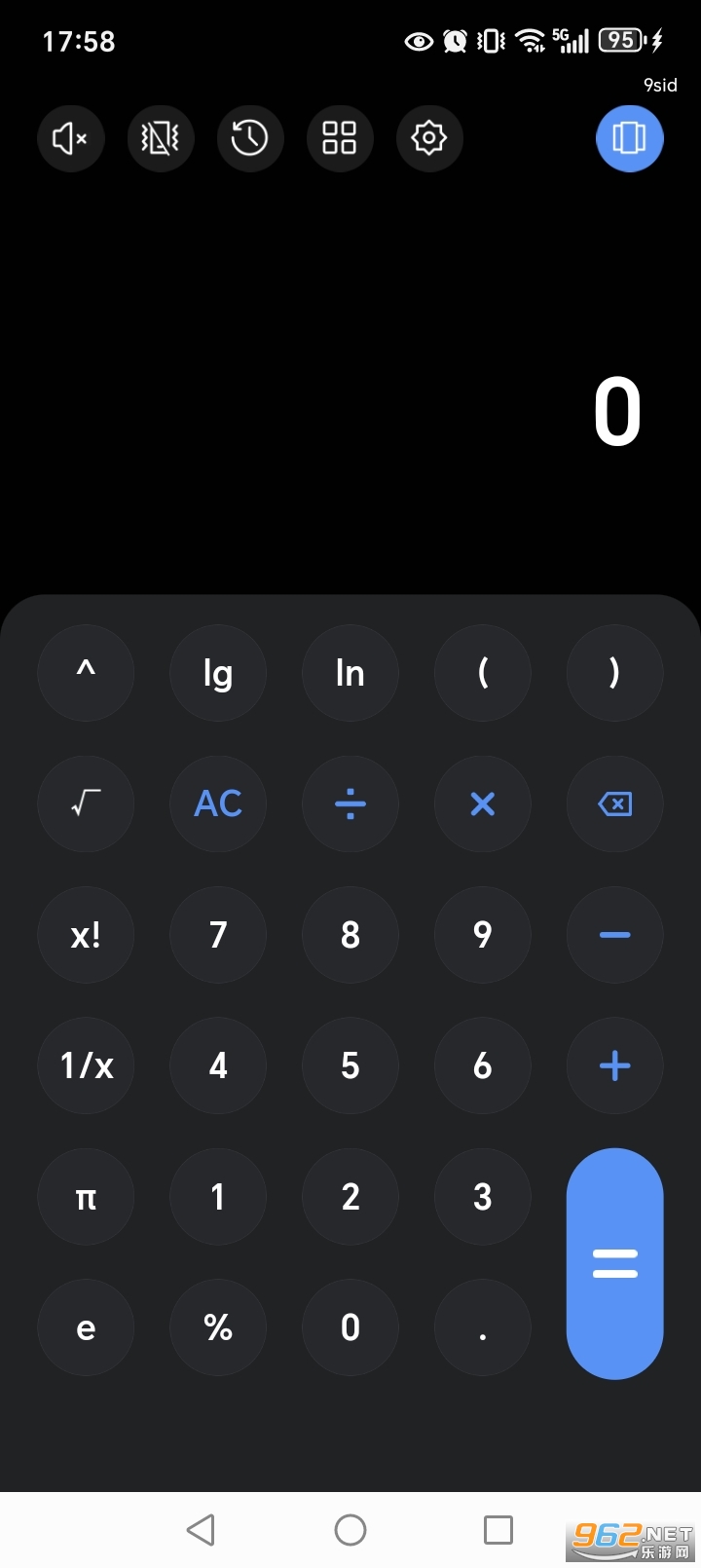Image resolution: width=701 pixels, height=1568 pixels.
Task: Open the calculator modes grid
Action: (x=340, y=138)
